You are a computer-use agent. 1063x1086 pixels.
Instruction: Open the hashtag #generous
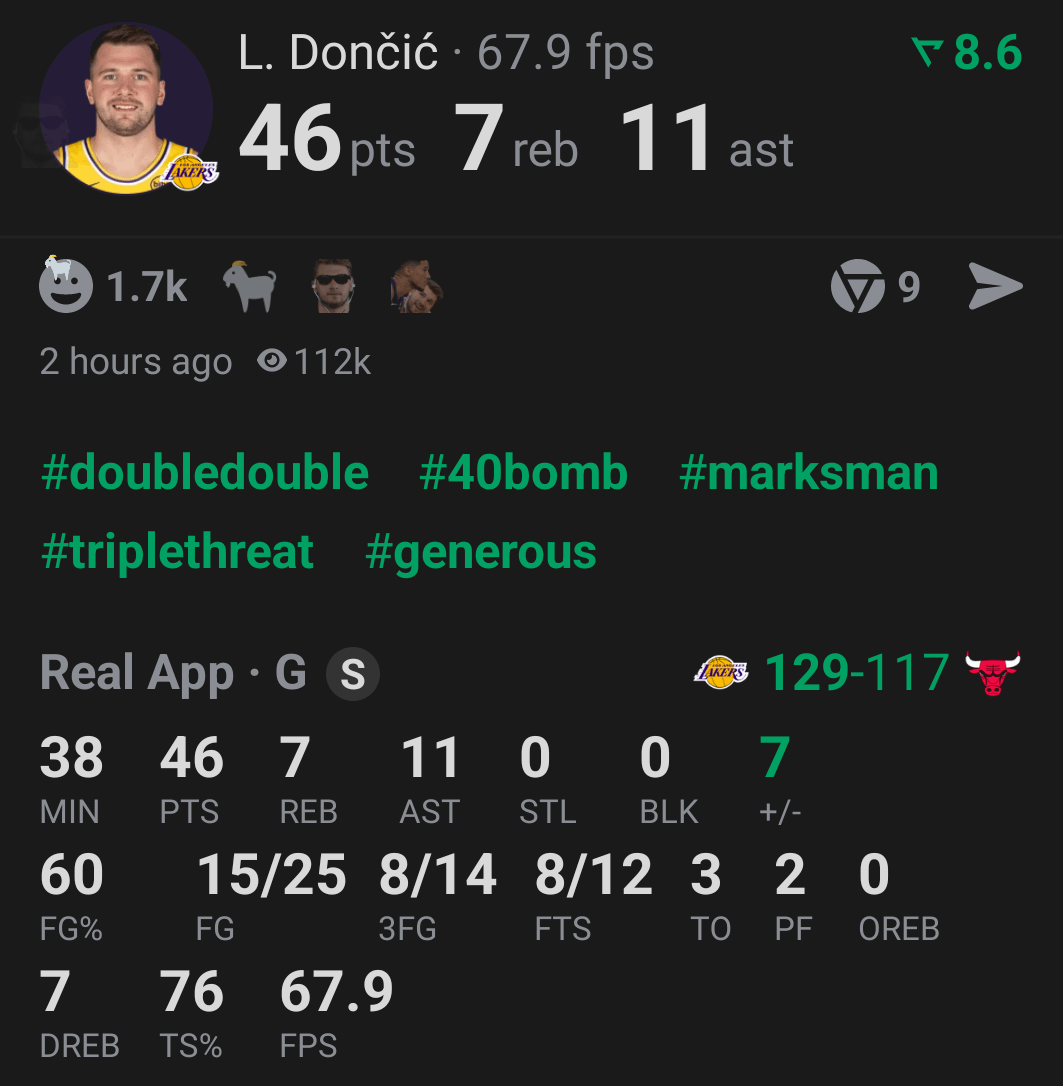point(481,552)
